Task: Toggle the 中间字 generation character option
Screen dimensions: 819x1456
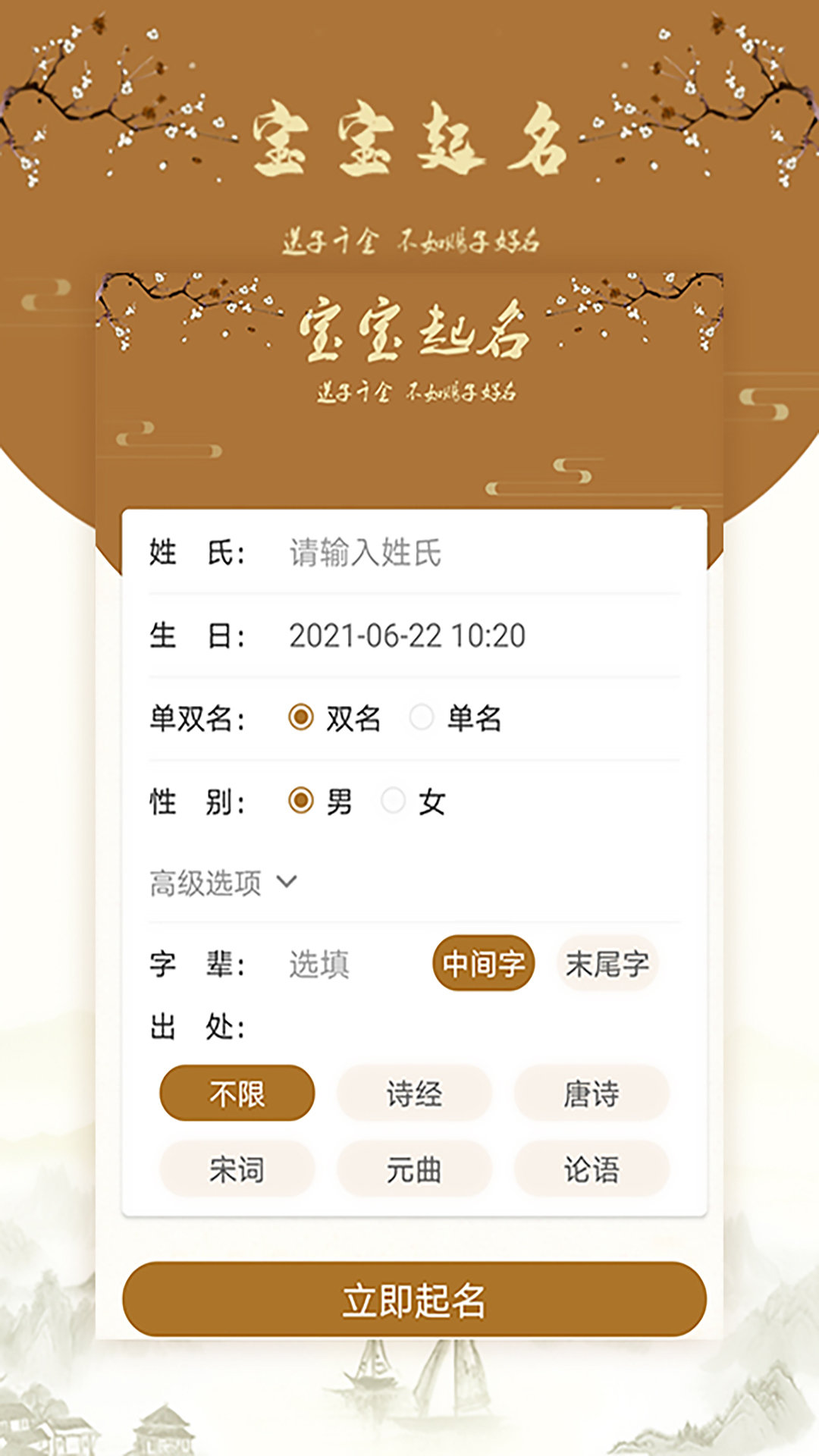Action: click(x=484, y=962)
